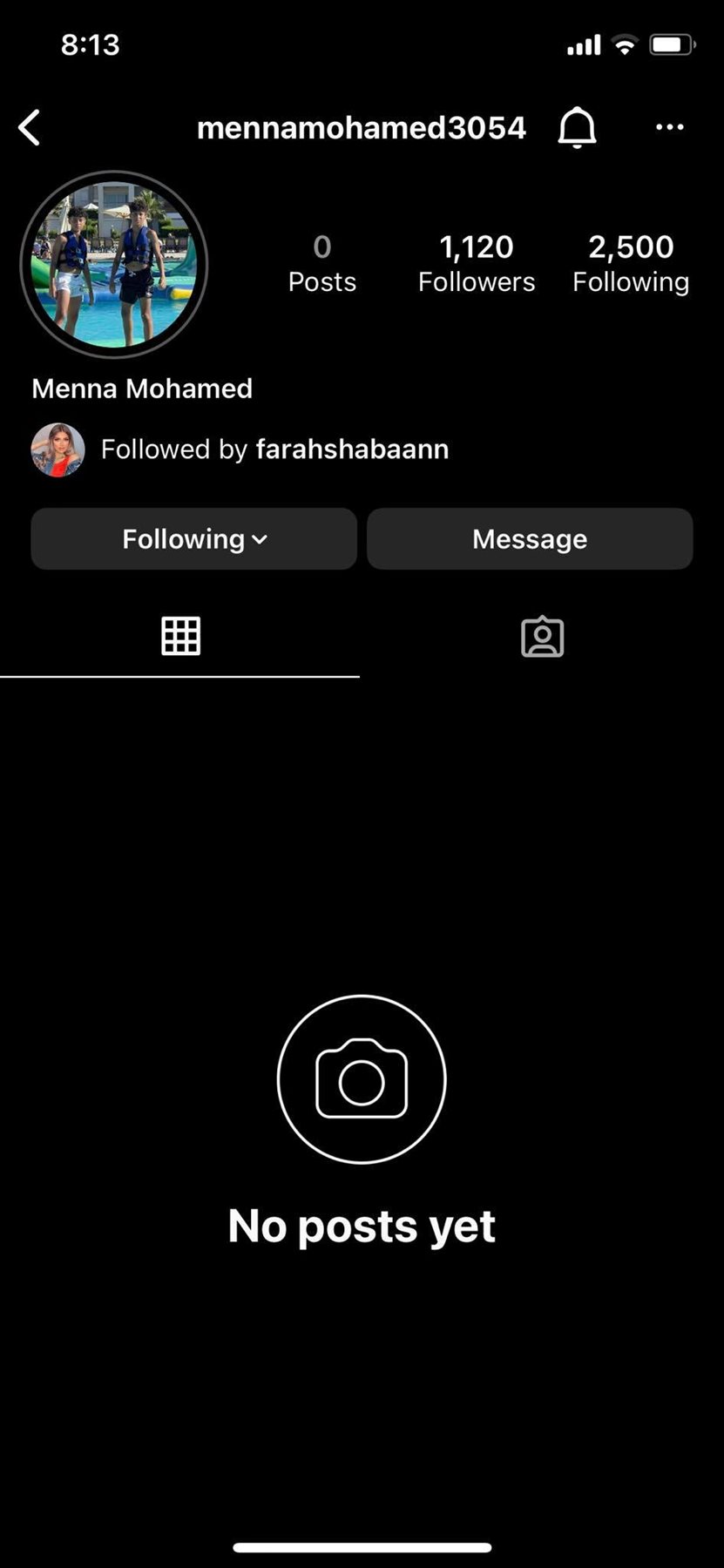
Task: Open the three-dot overflow menu
Action: coord(669,127)
